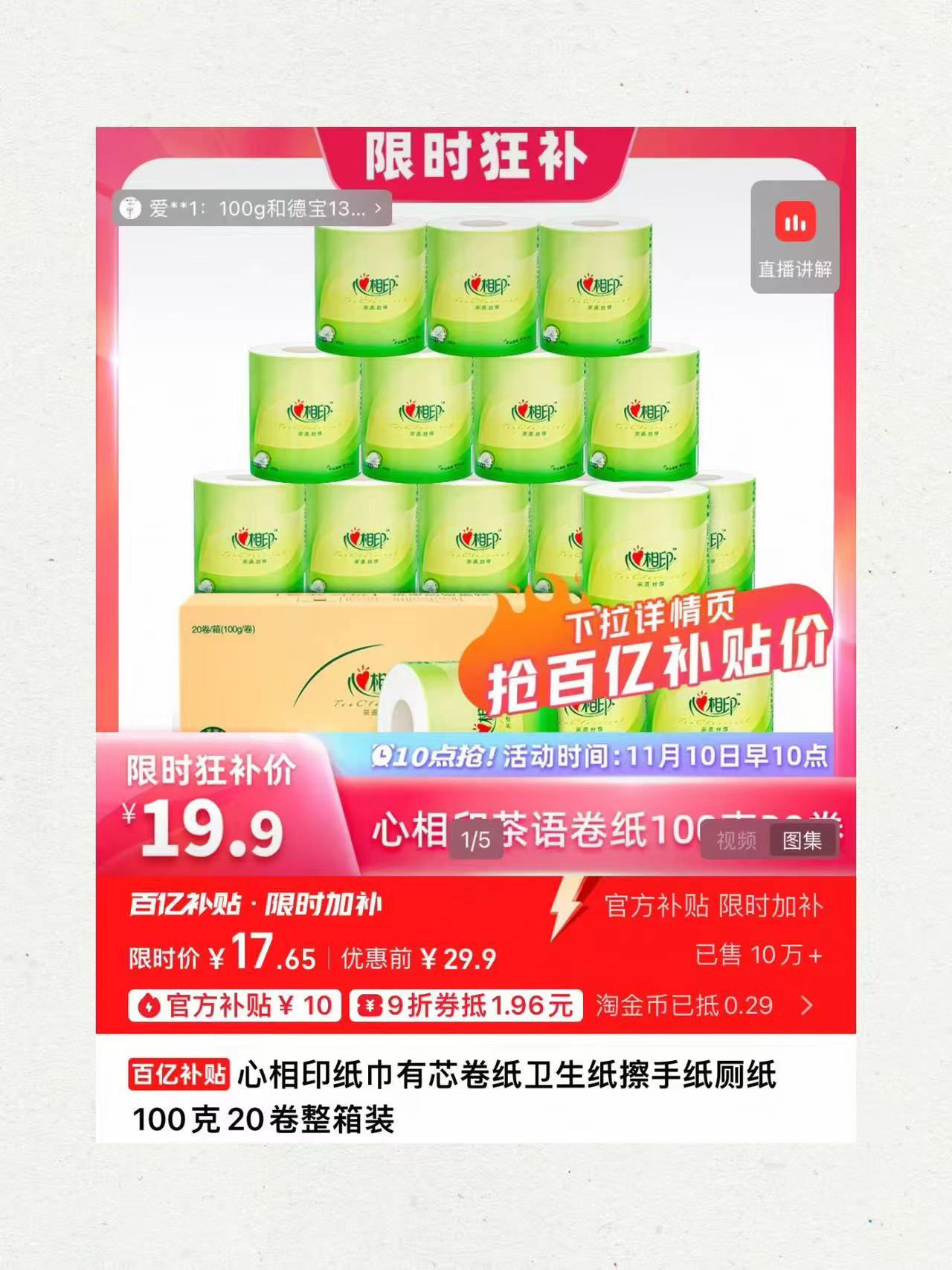Click the buyer avatar in the comment bubble

click(x=132, y=209)
